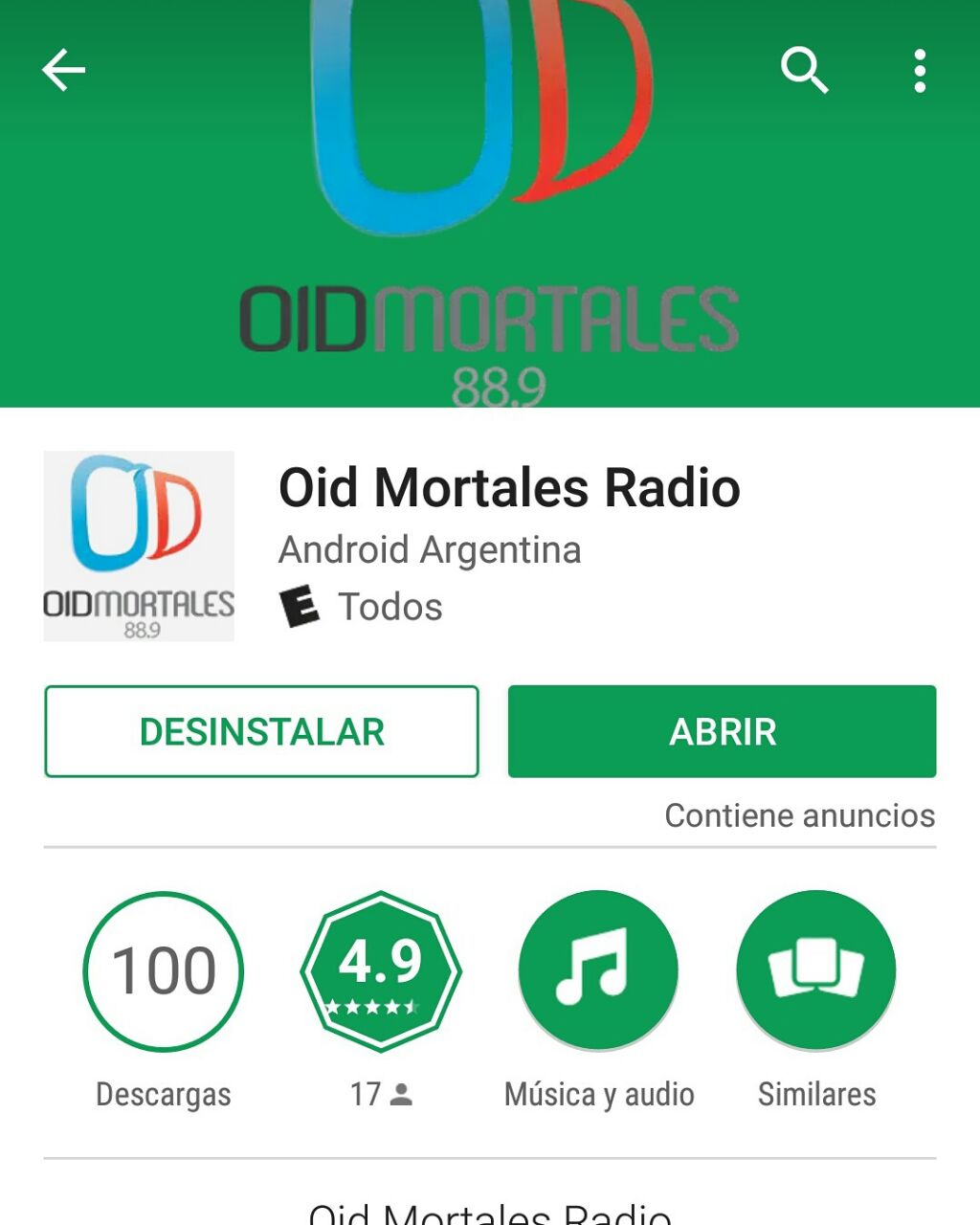The image size is (980, 1225).
Task: Tap DESINSTALAR to uninstall the app
Action: point(261,731)
